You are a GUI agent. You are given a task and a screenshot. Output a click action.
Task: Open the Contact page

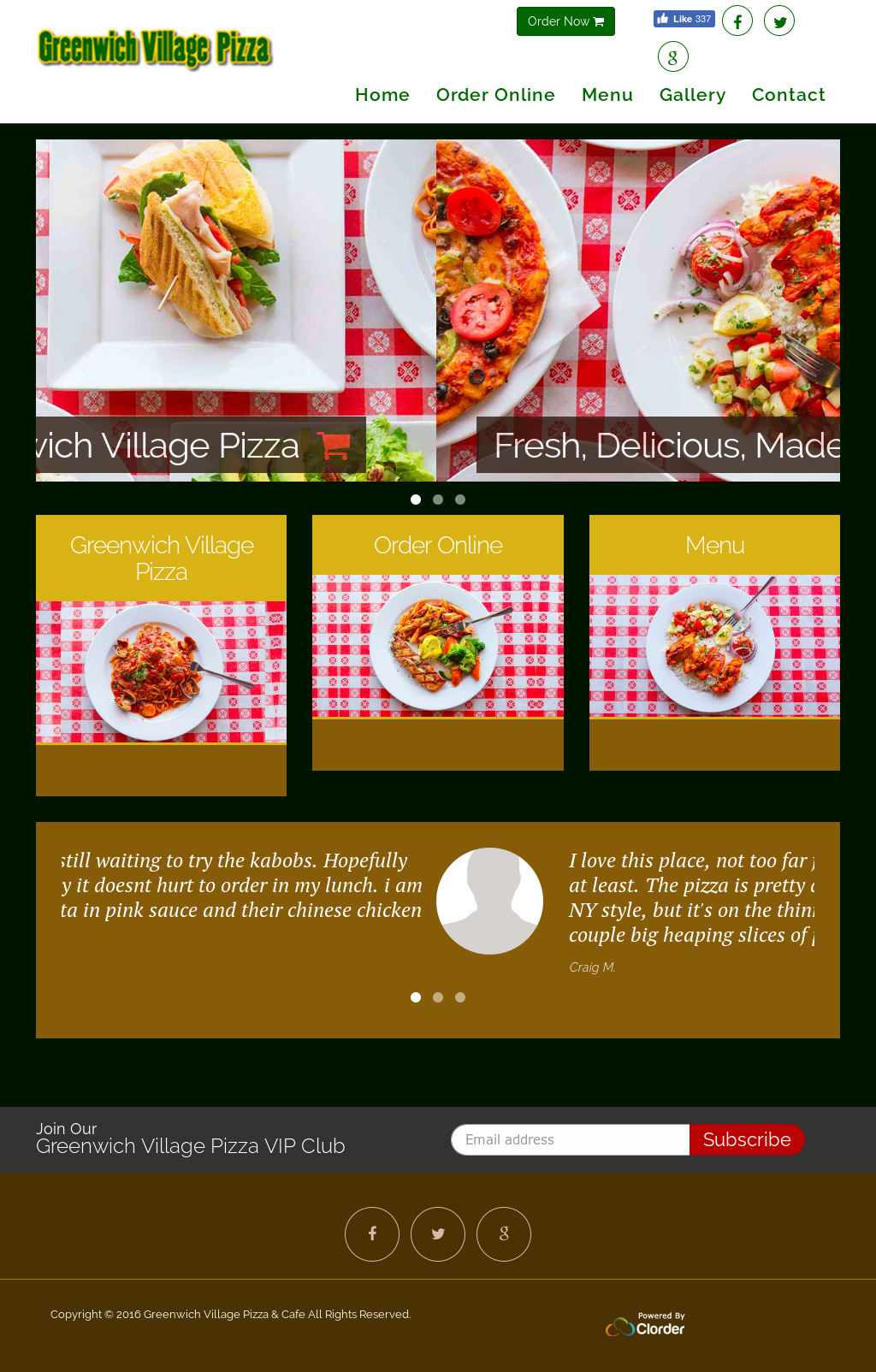(x=789, y=95)
